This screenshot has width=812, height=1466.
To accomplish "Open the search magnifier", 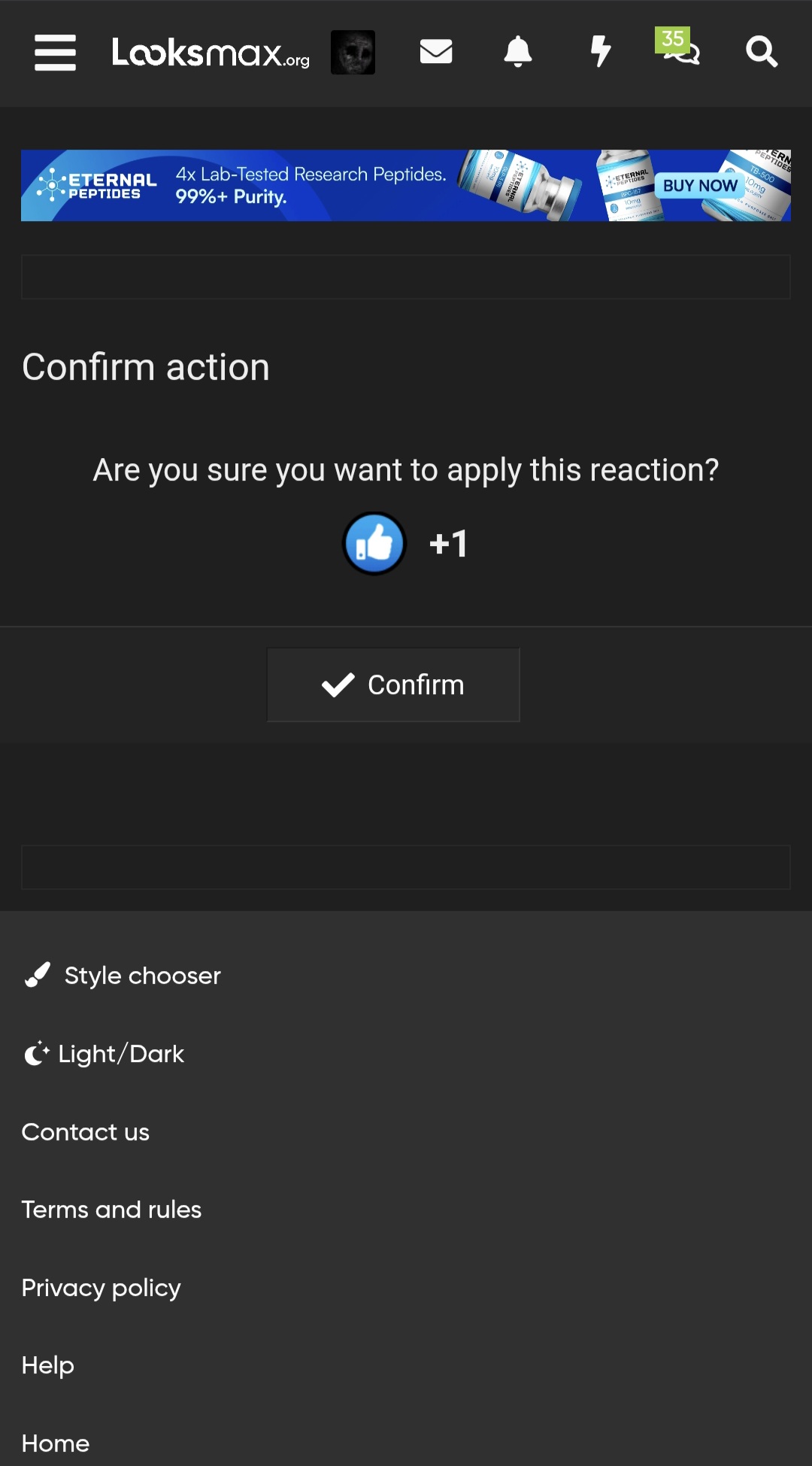I will 762,52.
